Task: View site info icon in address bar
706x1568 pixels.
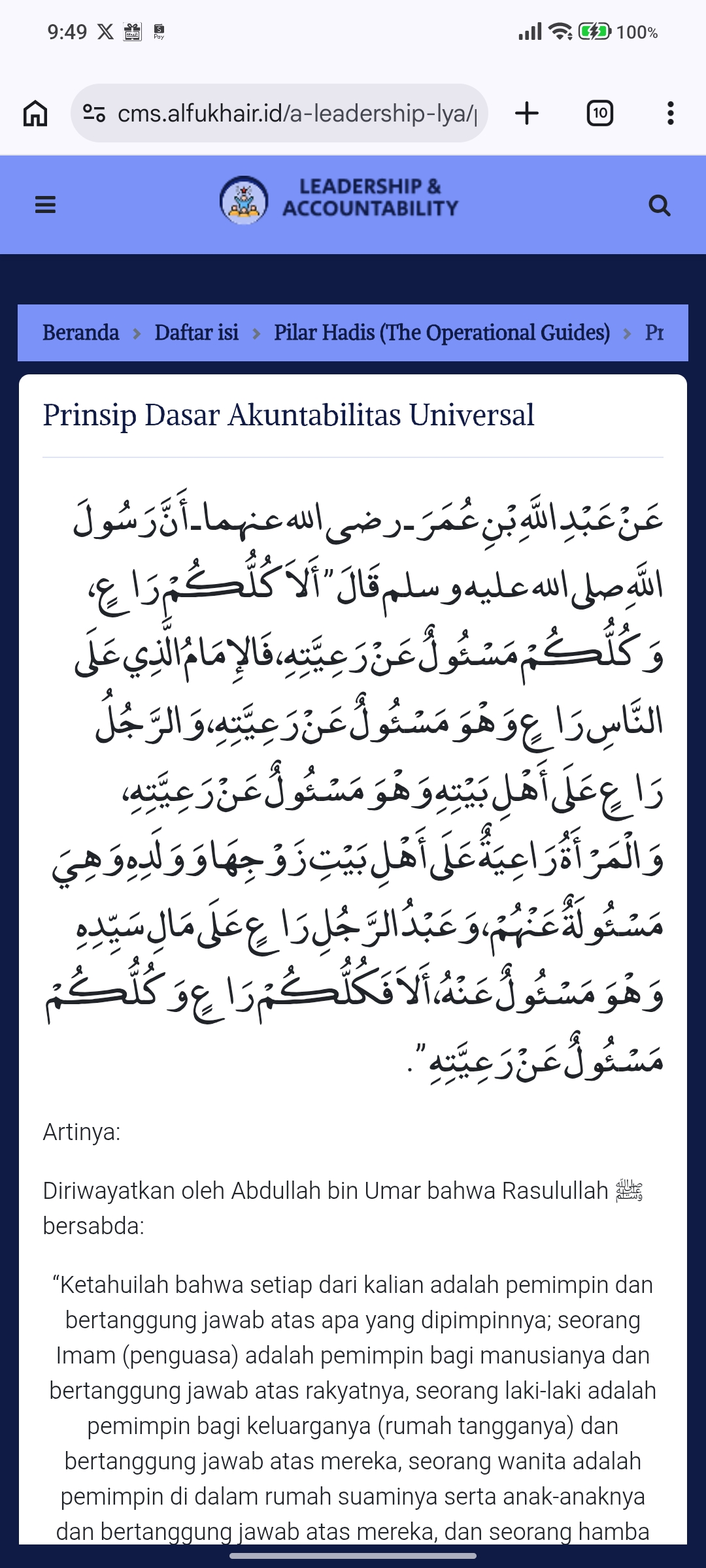Action: 94,114
